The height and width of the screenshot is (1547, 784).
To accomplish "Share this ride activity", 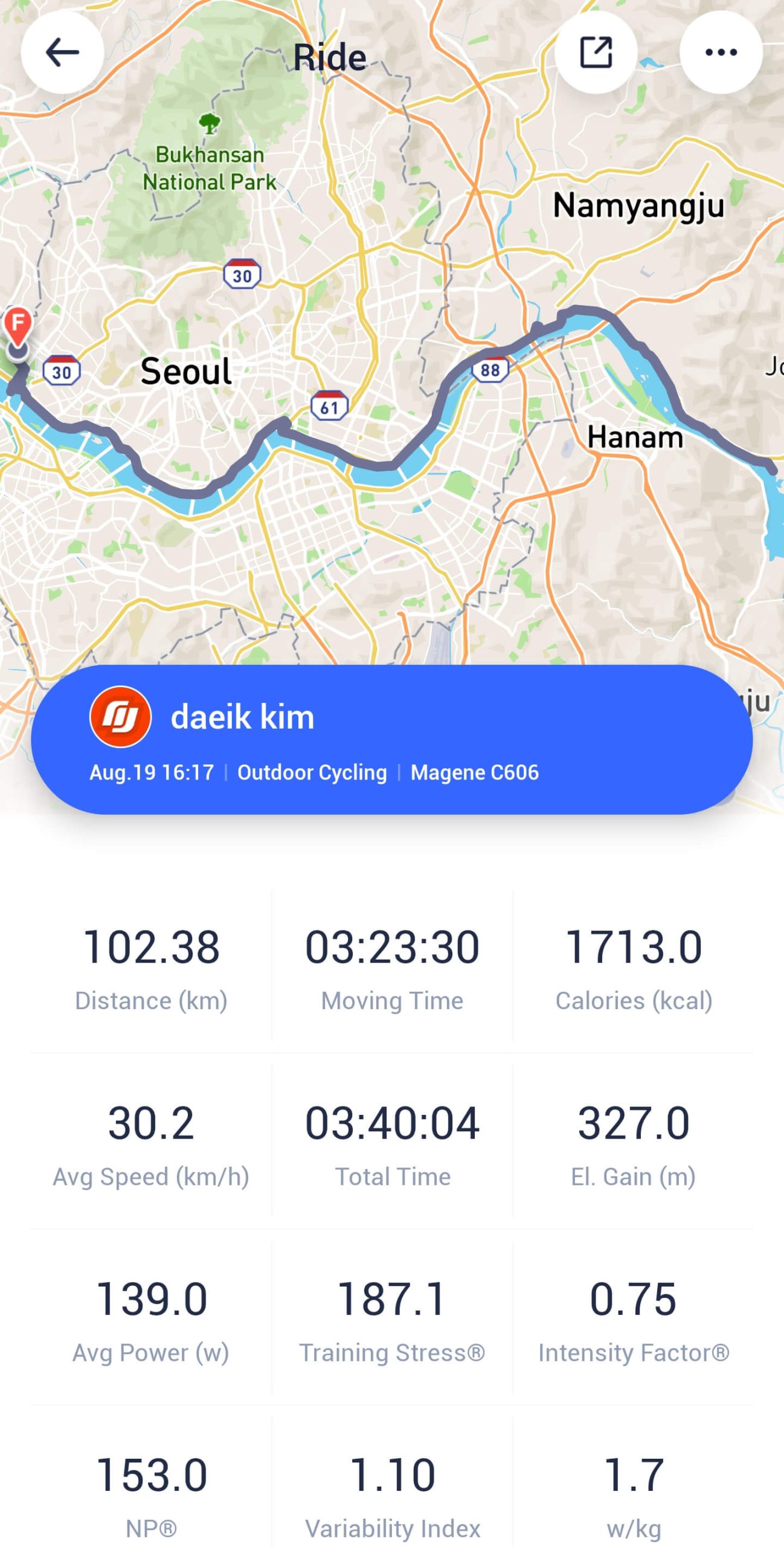I will [596, 52].
